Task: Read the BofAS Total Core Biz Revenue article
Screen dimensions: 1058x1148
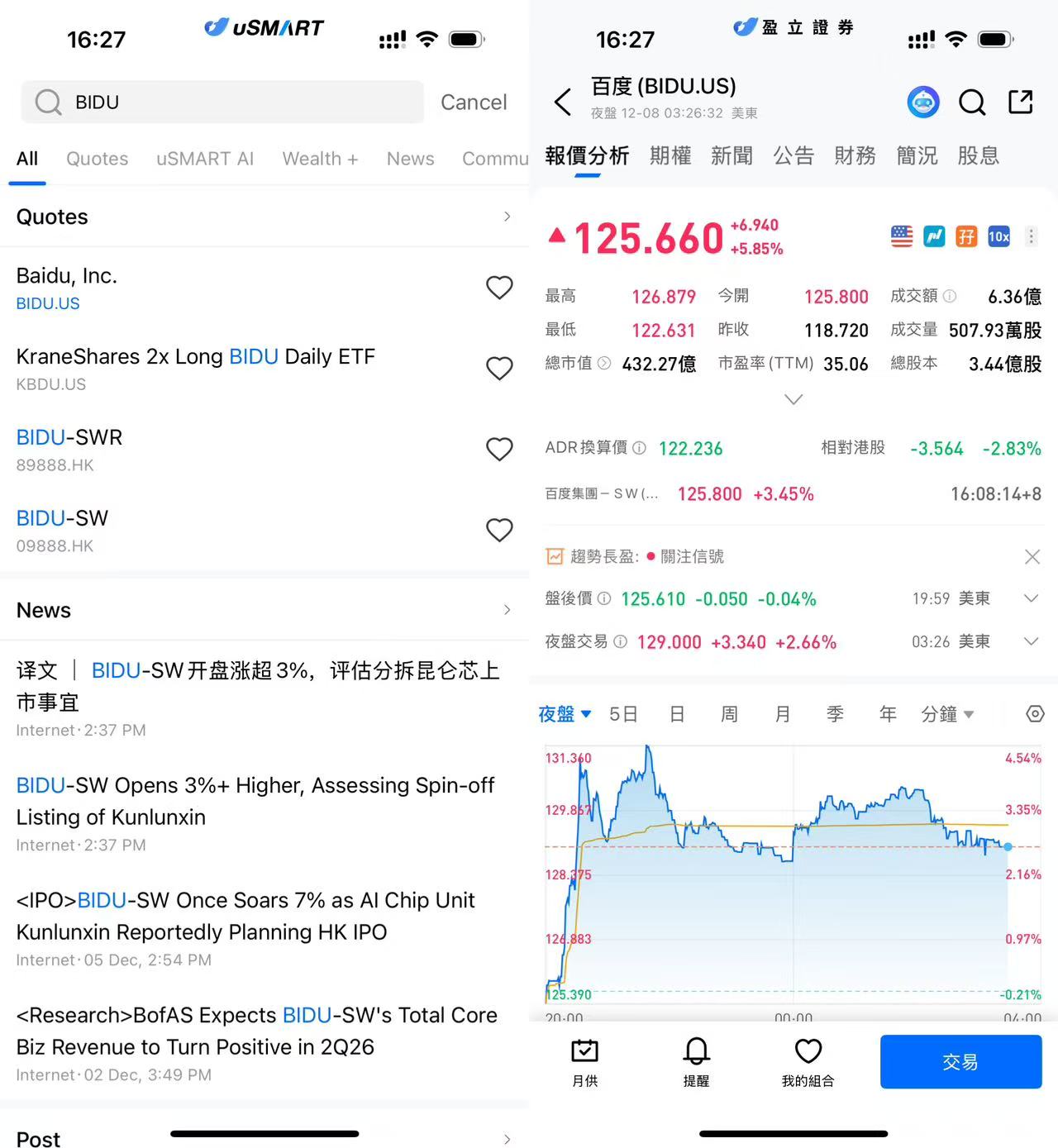Action: pos(256,1031)
